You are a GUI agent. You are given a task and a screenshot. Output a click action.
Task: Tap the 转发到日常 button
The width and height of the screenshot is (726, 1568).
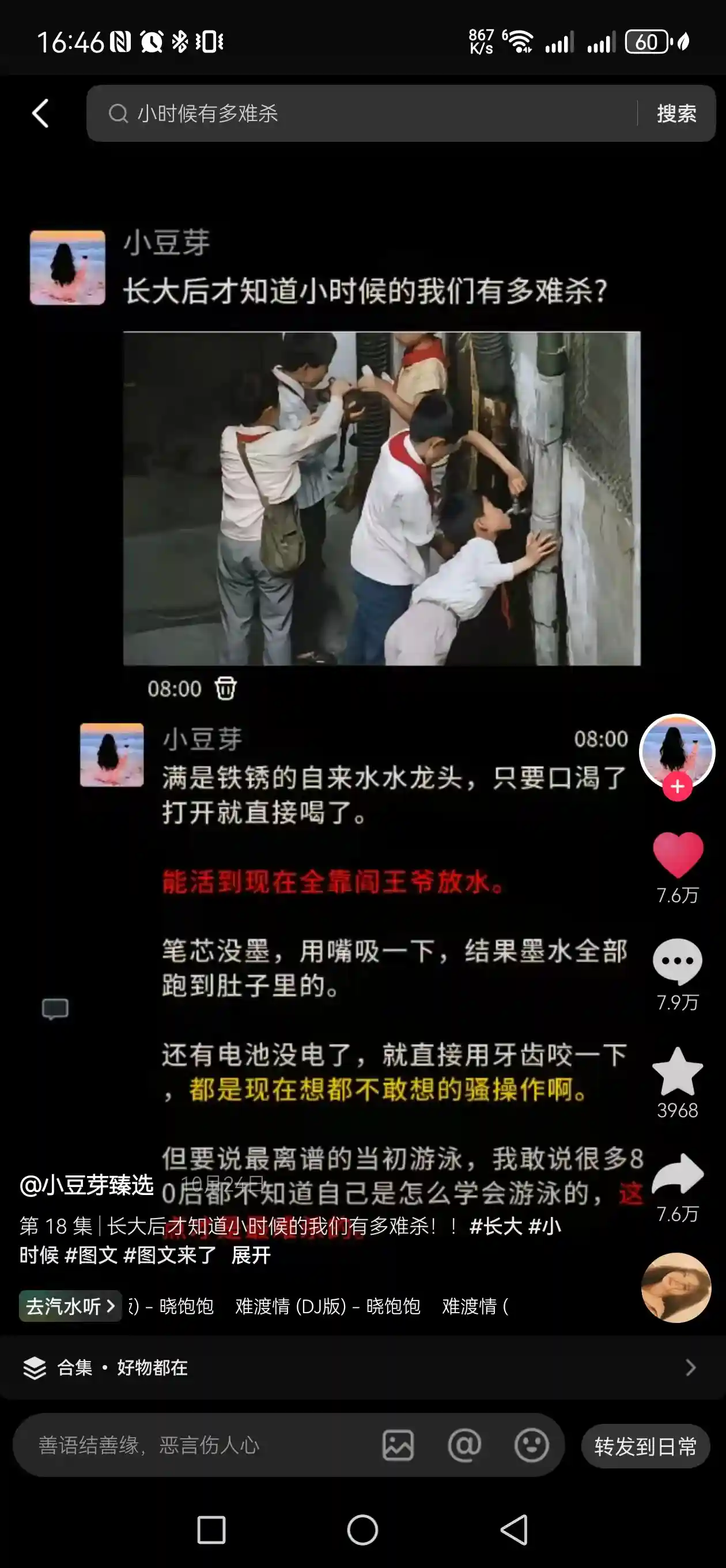coord(645,1446)
